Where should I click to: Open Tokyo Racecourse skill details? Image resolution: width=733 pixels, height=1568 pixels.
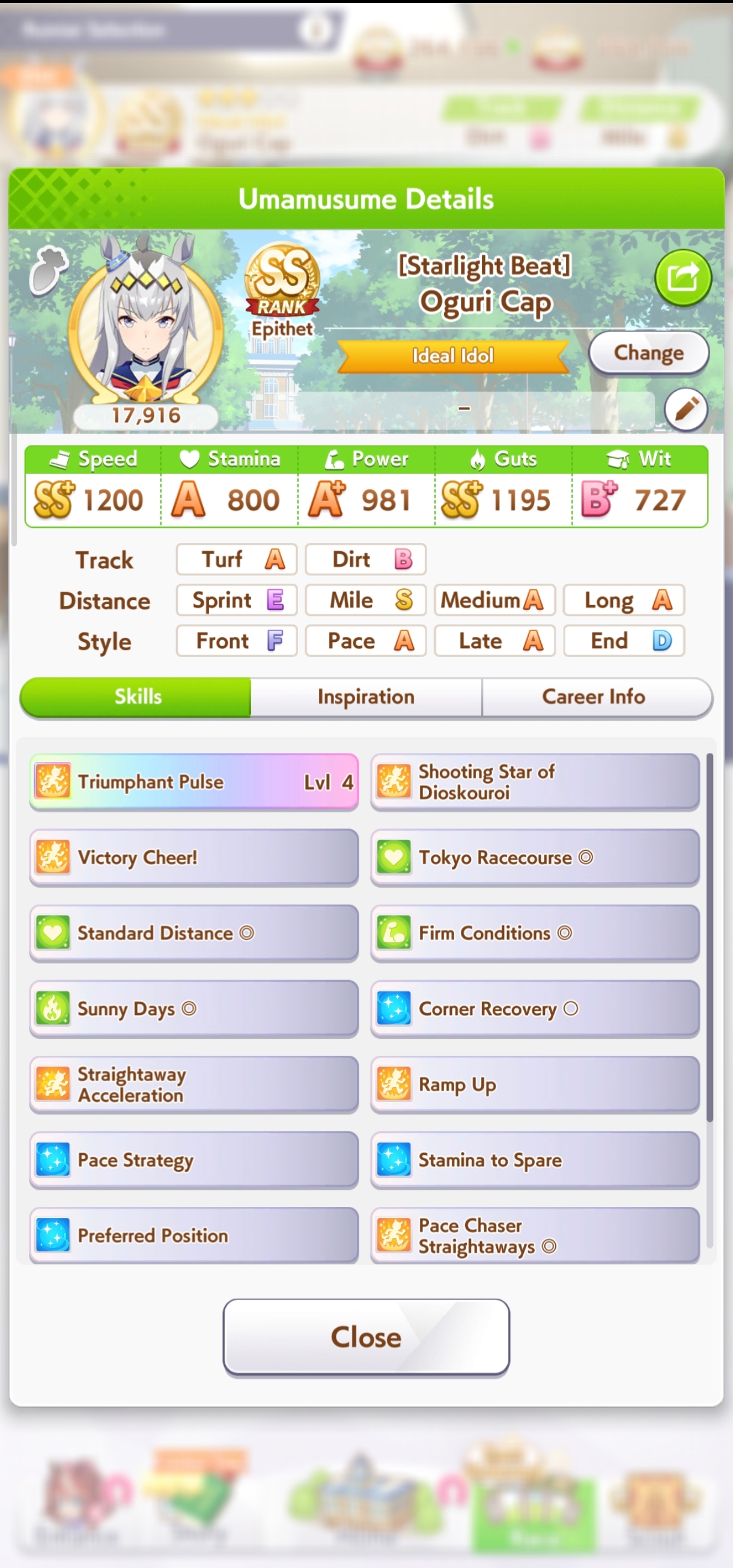[x=535, y=857]
